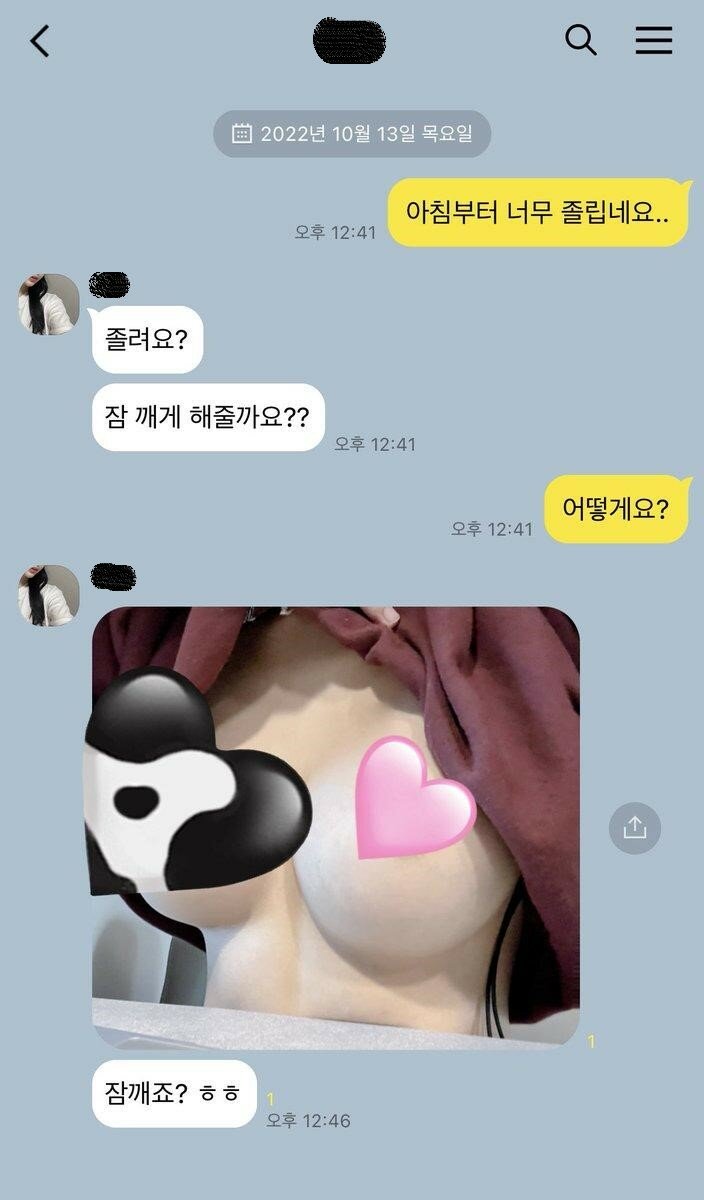Search within this conversation

click(580, 40)
